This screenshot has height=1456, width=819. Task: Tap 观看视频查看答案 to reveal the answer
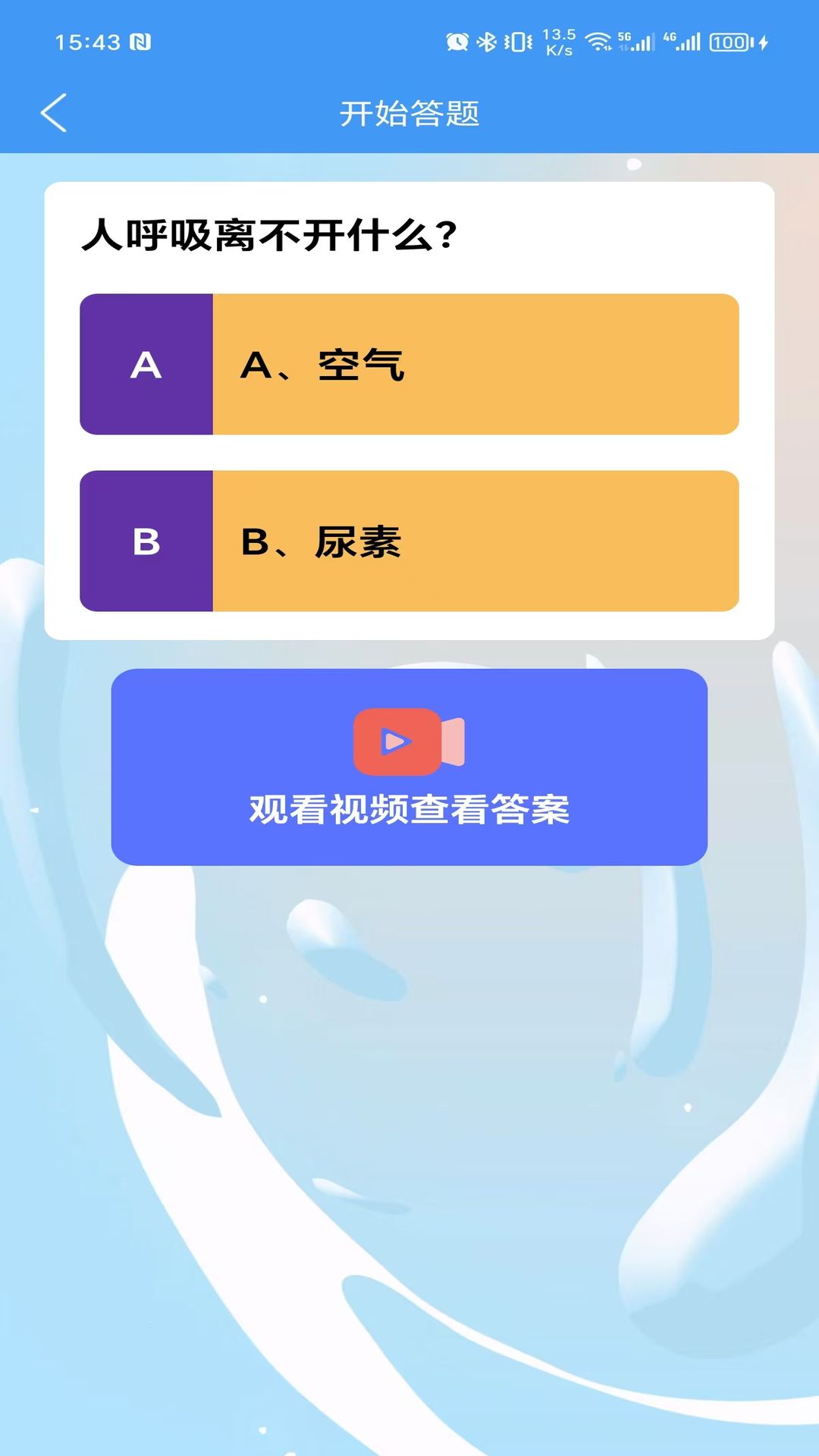[409, 767]
